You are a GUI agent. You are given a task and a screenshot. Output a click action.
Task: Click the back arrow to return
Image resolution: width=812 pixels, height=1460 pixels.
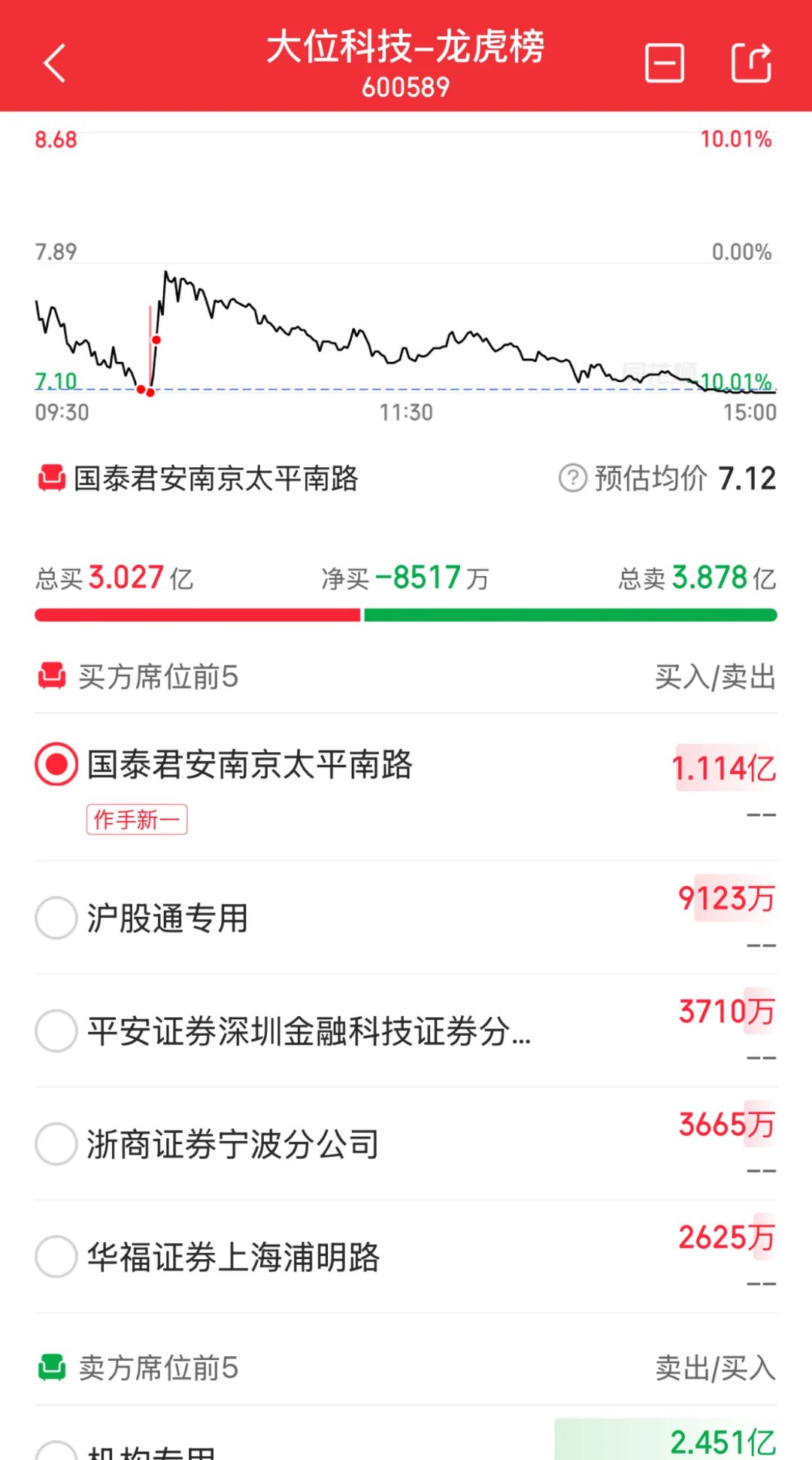click(x=54, y=63)
